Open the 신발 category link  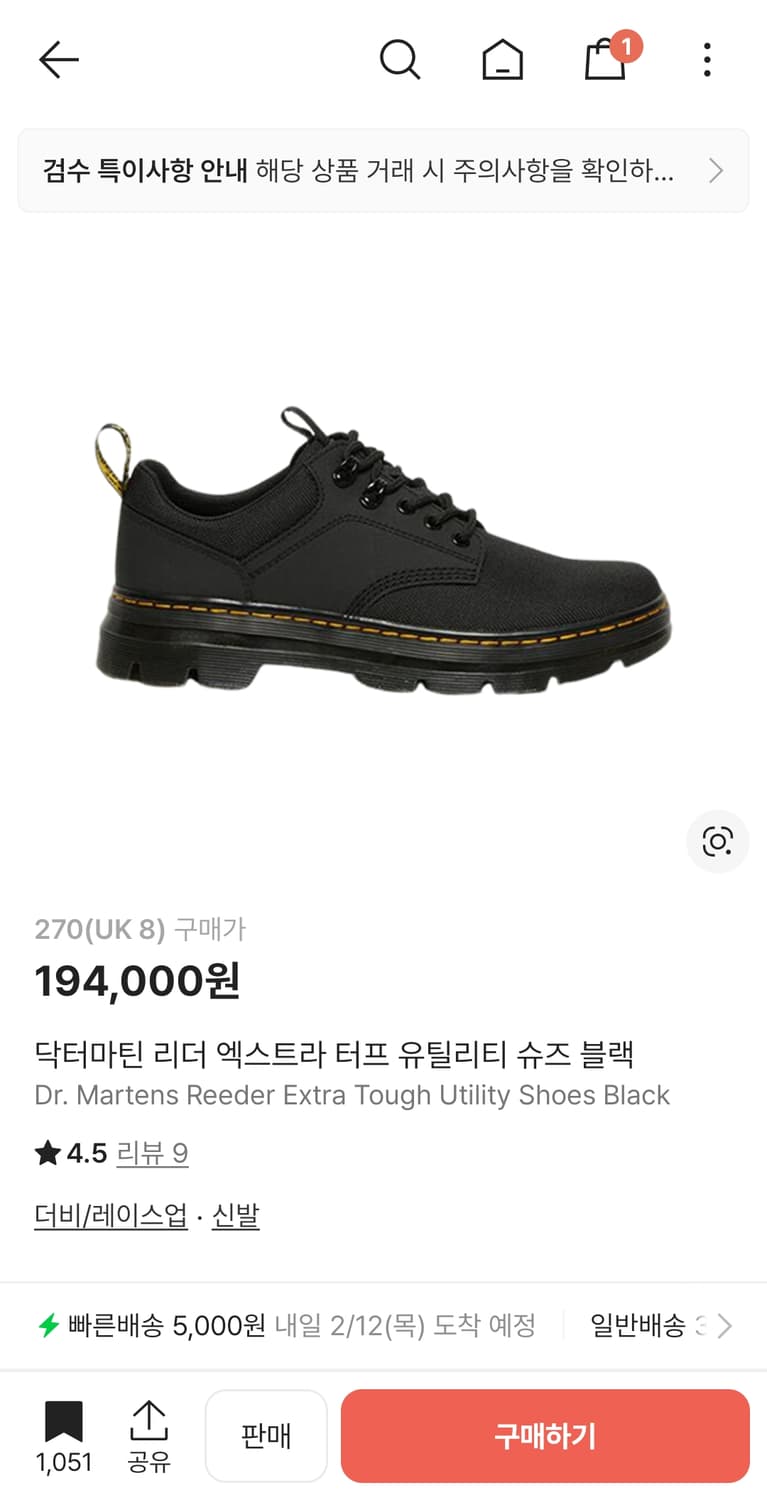tap(235, 1214)
